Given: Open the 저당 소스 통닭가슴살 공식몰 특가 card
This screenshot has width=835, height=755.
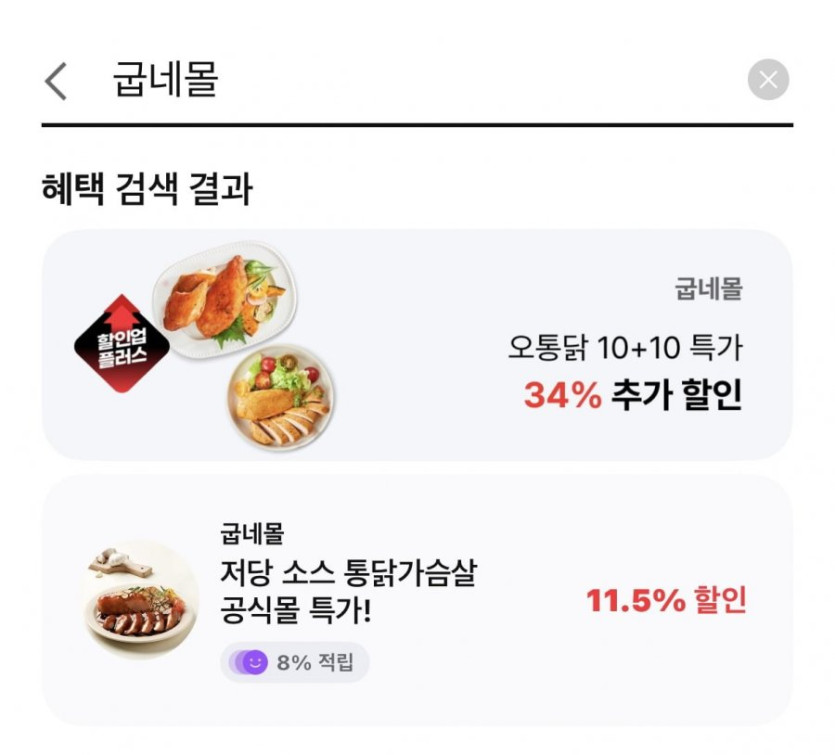Looking at the screenshot, I should 417,600.
